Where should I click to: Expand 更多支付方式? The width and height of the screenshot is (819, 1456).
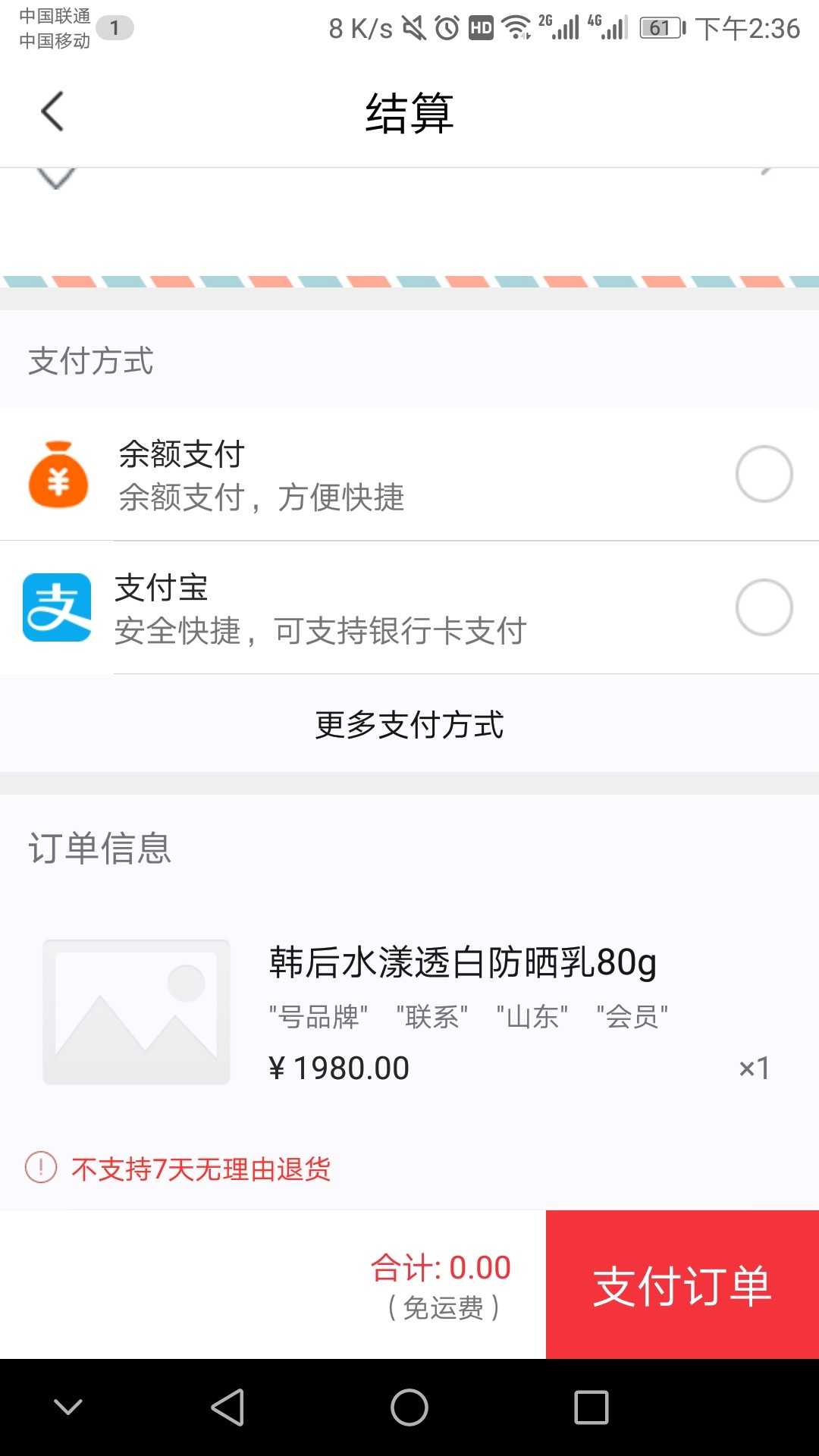tap(409, 725)
